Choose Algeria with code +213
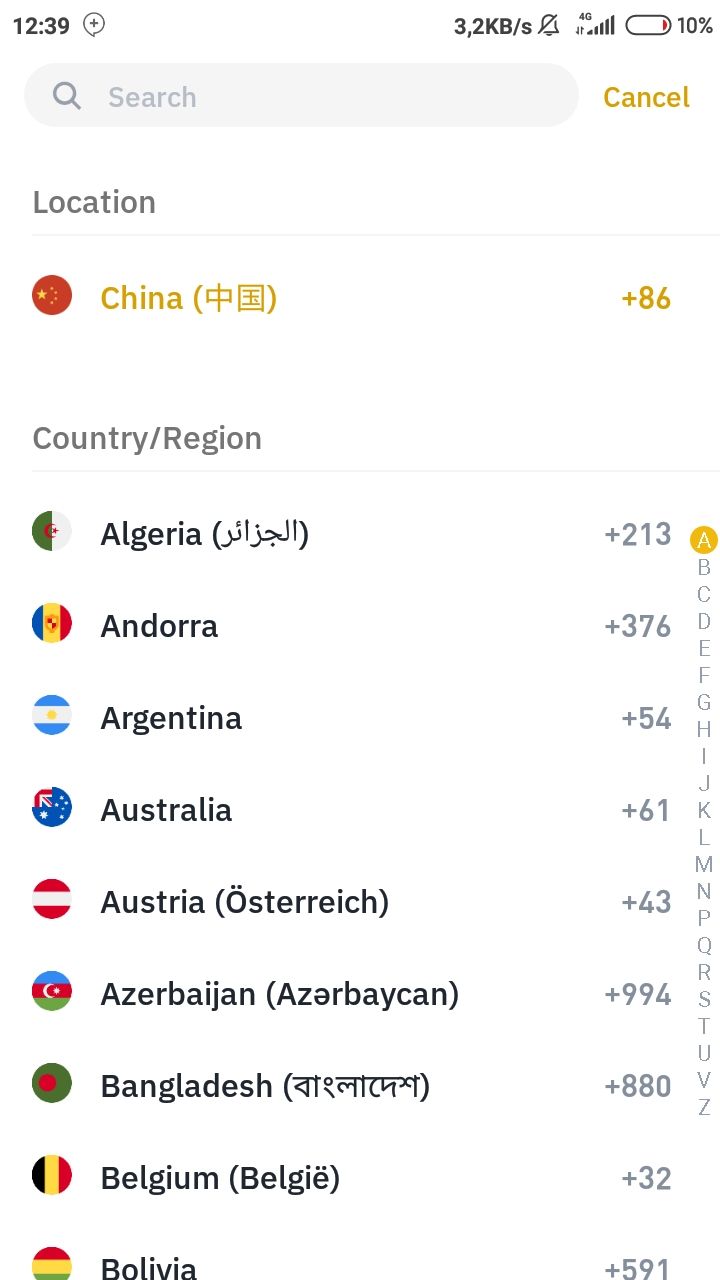This screenshot has width=720, height=1280. [x=352, y=534]
